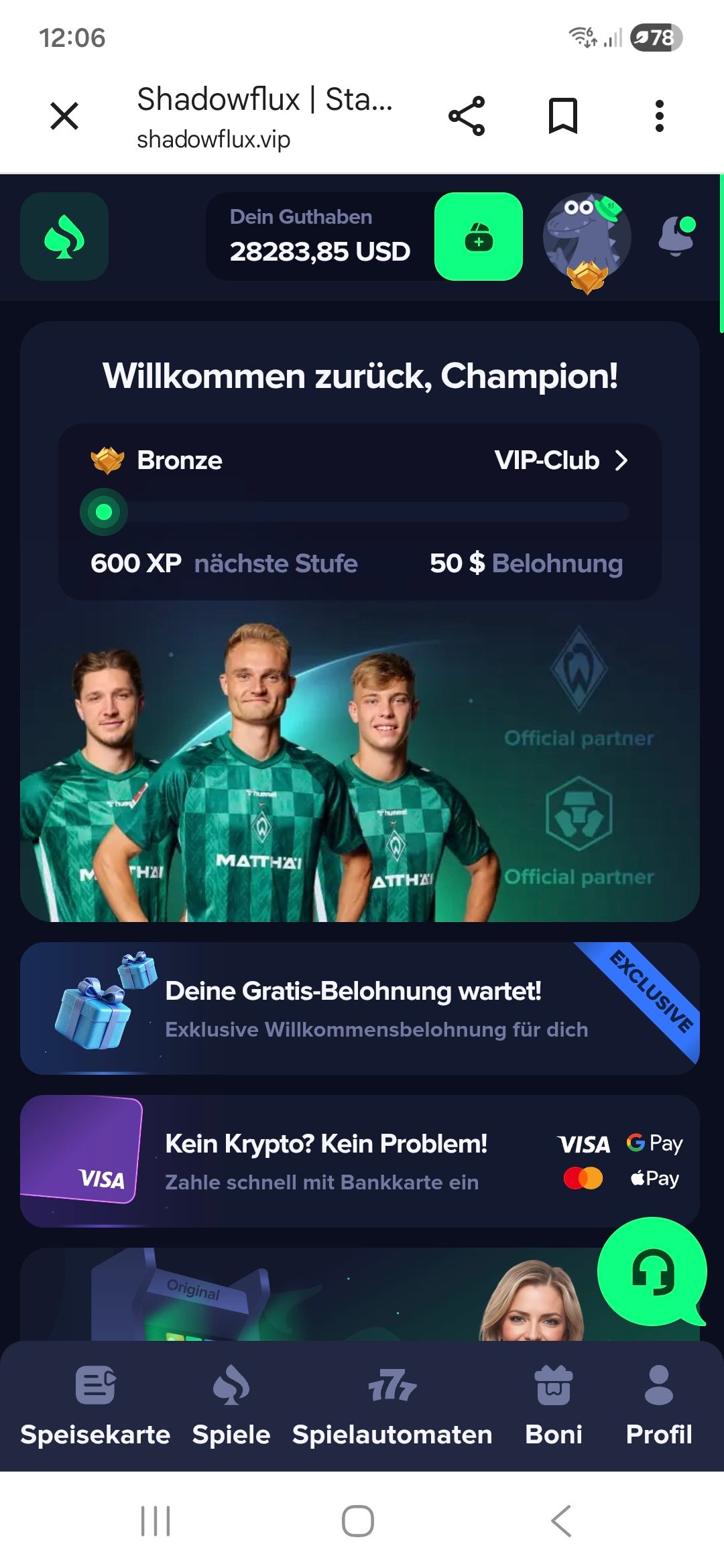Viewport: 724px width, 1568px height.
Task: Tap the system home button
Action: click(x=358, y=1520)
